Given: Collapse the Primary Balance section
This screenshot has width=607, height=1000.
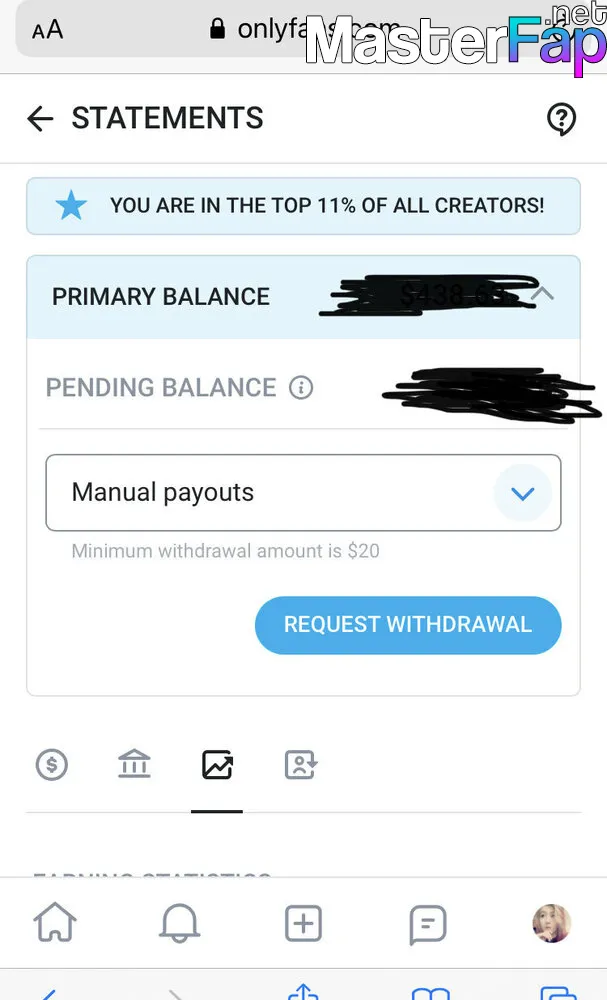Looking at the screenshot, I should (543, 293).
